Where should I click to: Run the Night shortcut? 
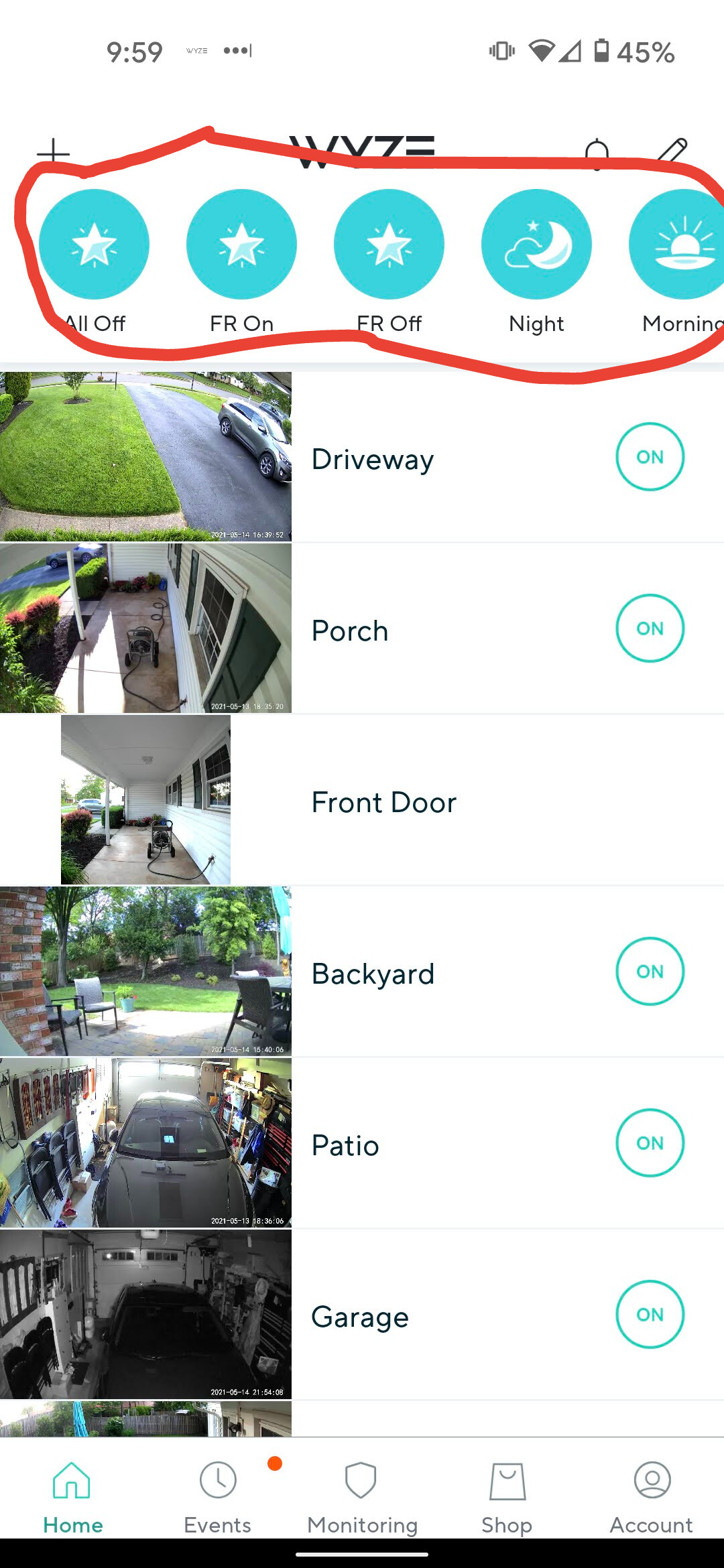(x=536, y=245)
